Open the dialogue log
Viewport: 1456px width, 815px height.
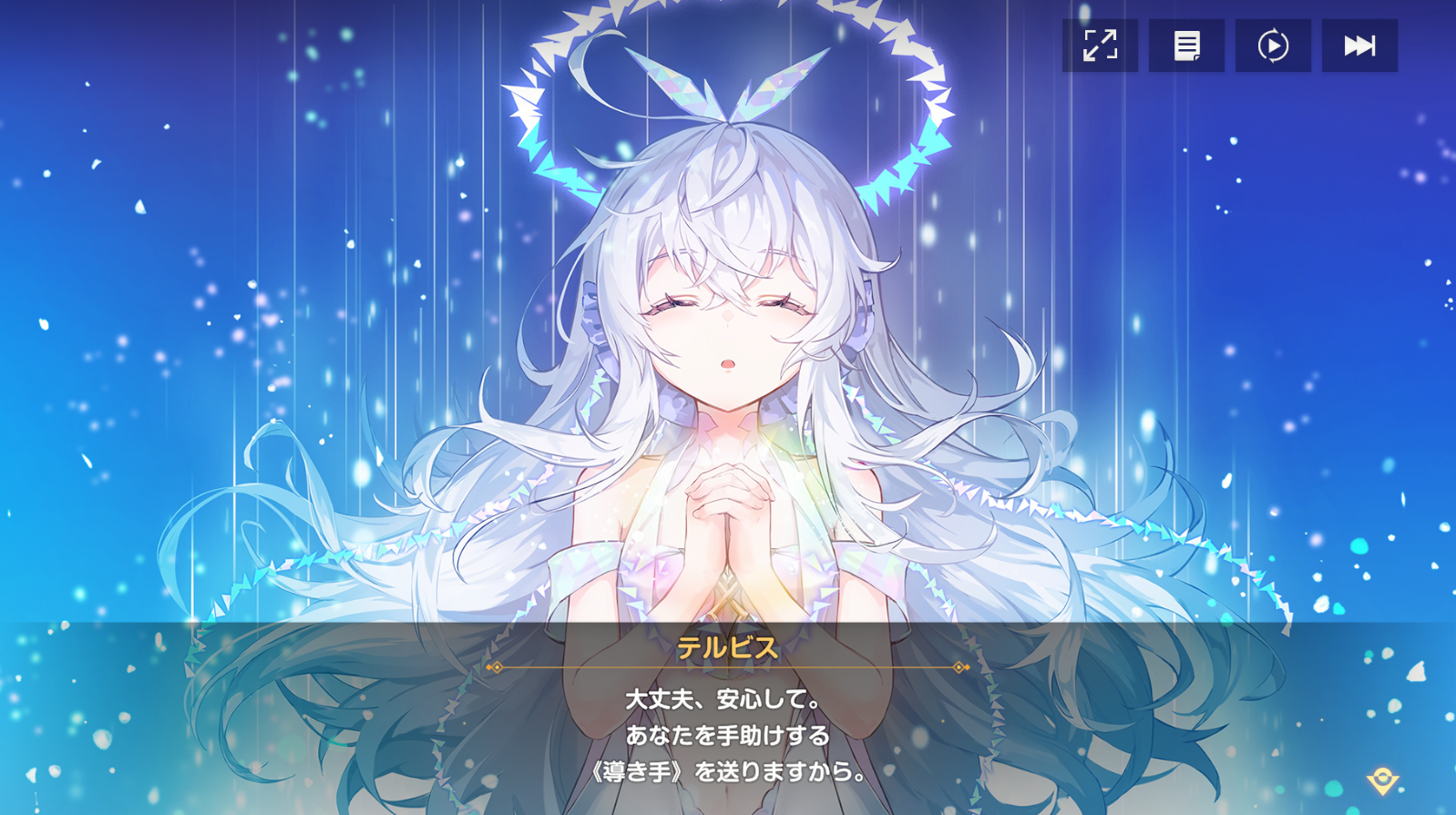1186,46
